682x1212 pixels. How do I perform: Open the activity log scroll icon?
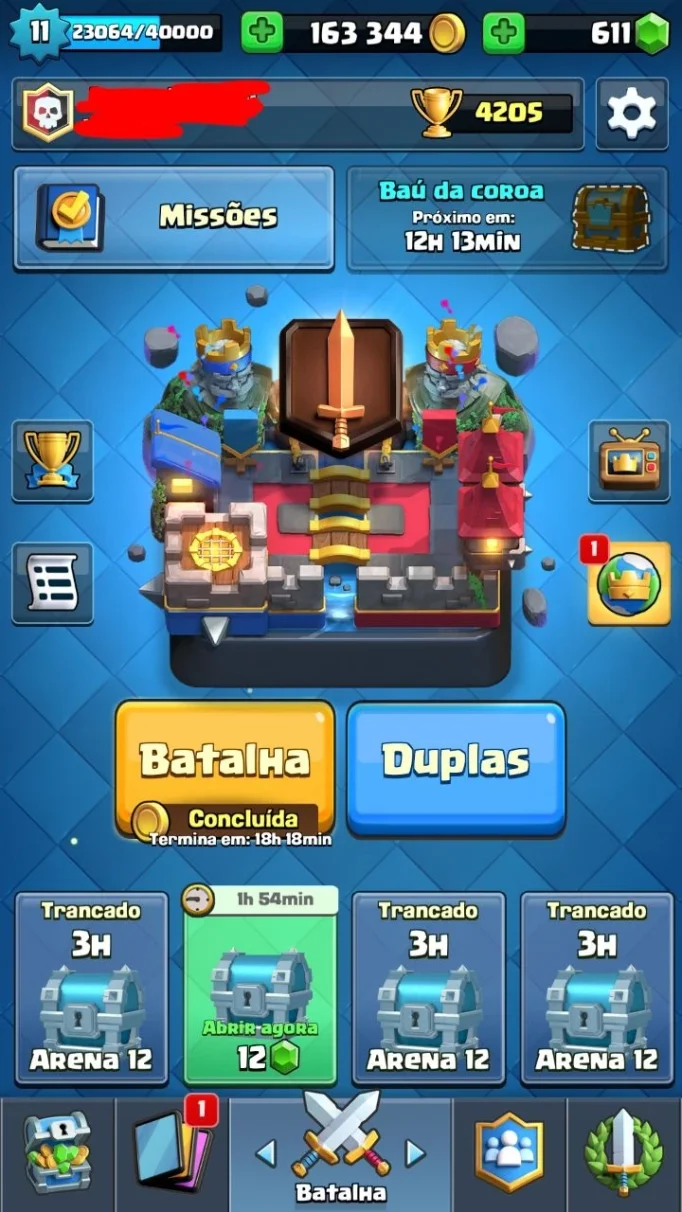tap(52, 583)
